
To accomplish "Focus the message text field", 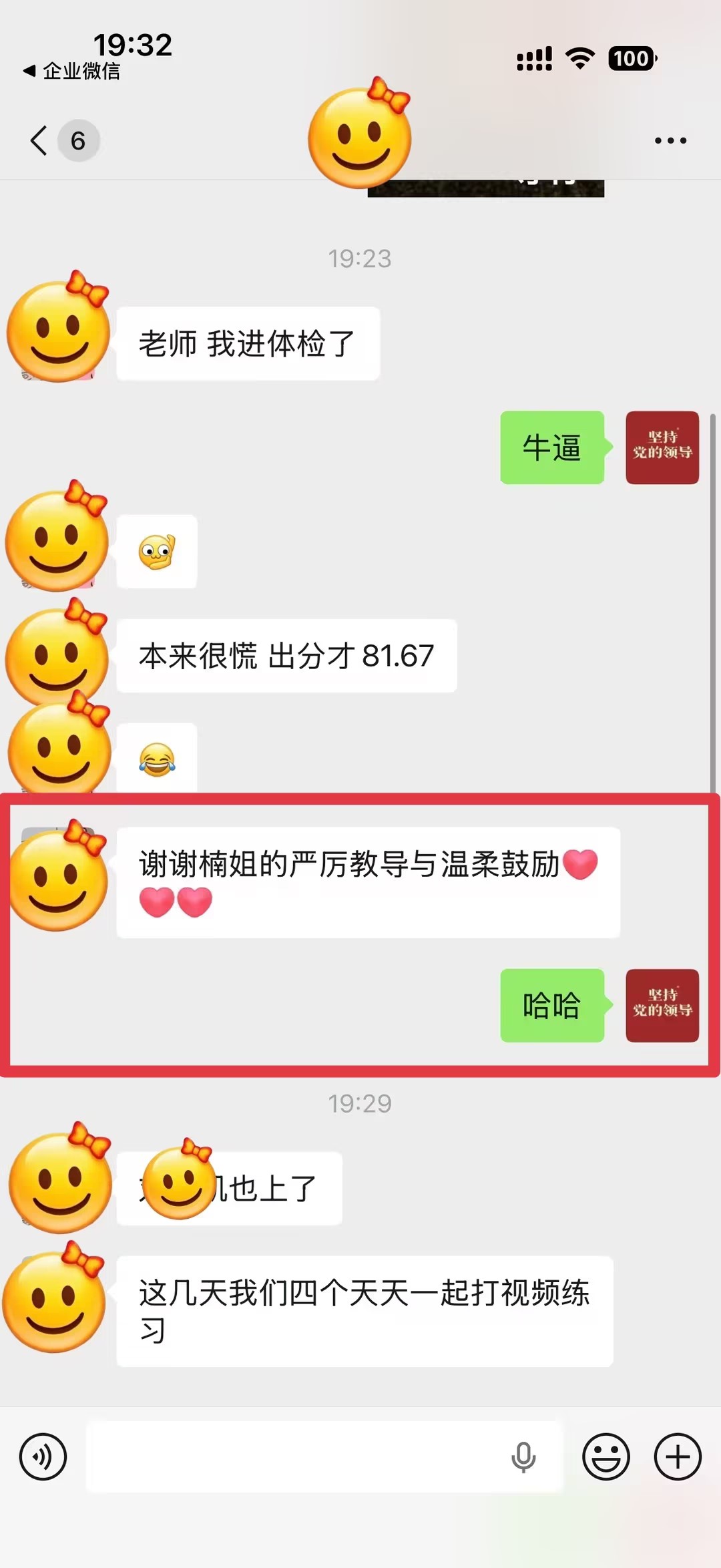I will pos(294,1456).
